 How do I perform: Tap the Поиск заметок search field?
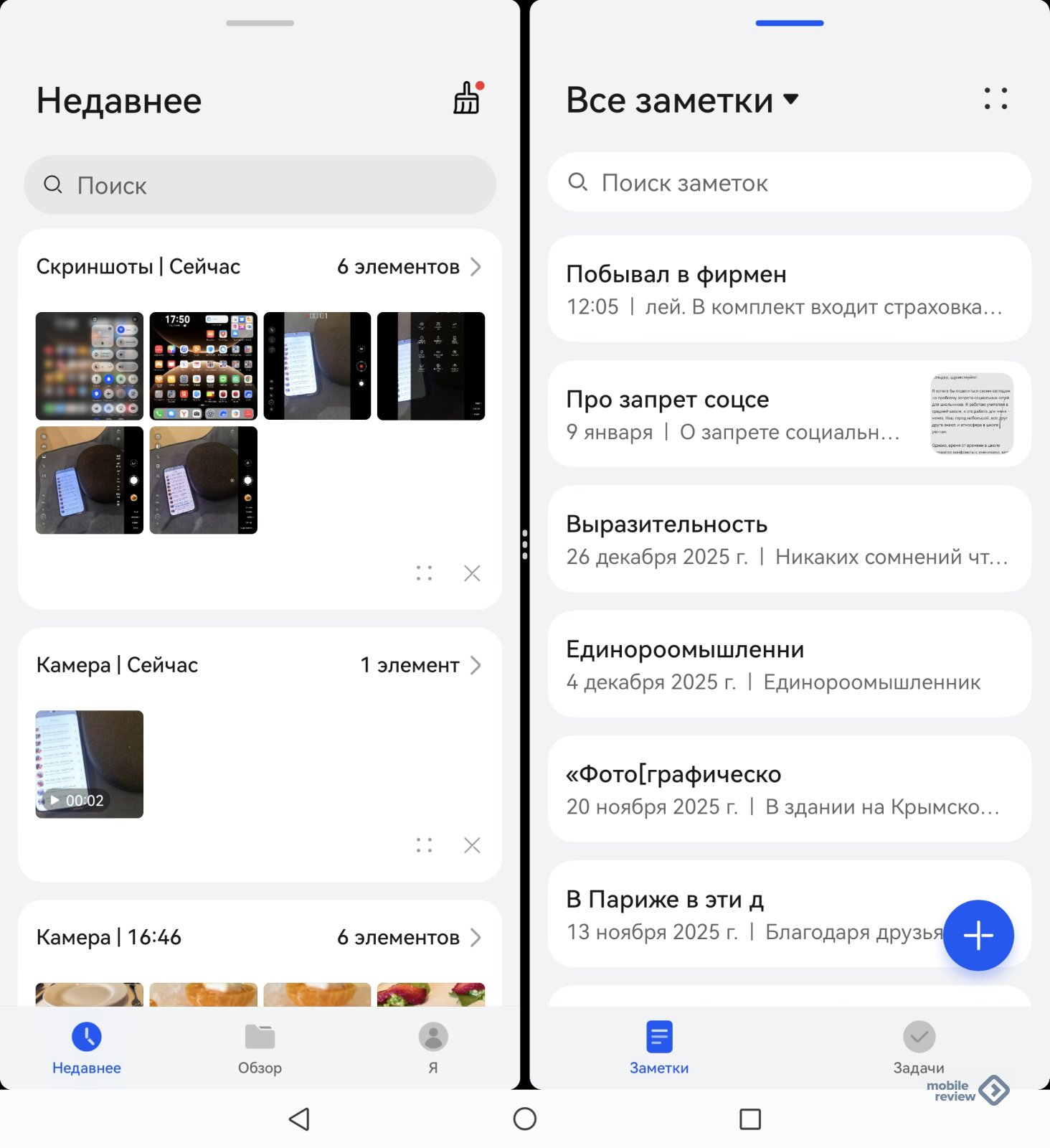(789, 183)
